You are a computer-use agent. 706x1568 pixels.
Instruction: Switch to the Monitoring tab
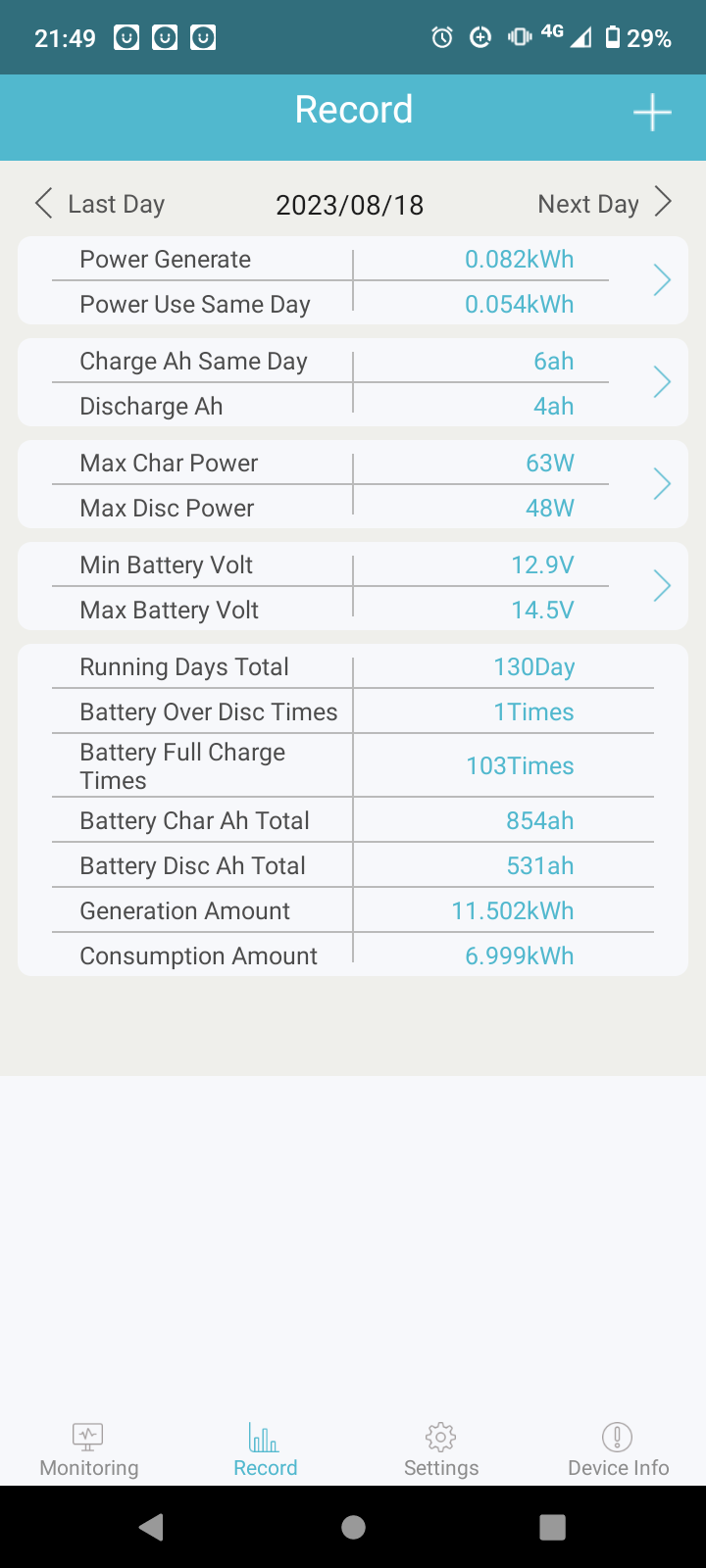coord(89,1450)
